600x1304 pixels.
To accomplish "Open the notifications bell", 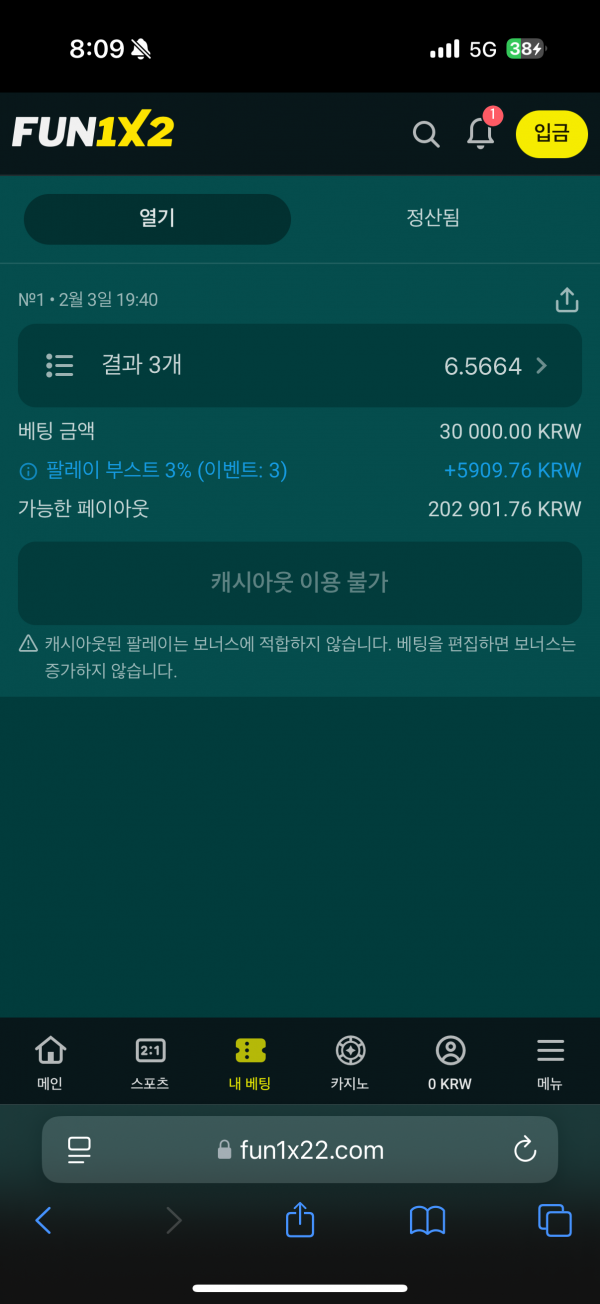I will click(481, 134).
